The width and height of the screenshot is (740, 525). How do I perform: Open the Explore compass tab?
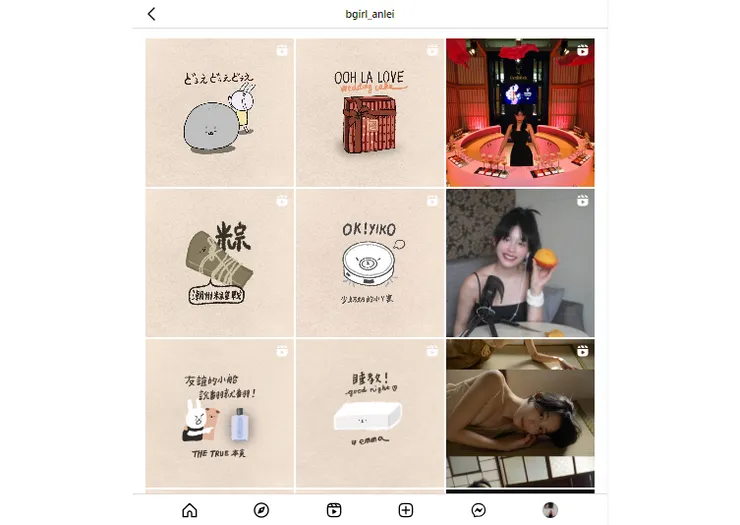pos(262,510)
